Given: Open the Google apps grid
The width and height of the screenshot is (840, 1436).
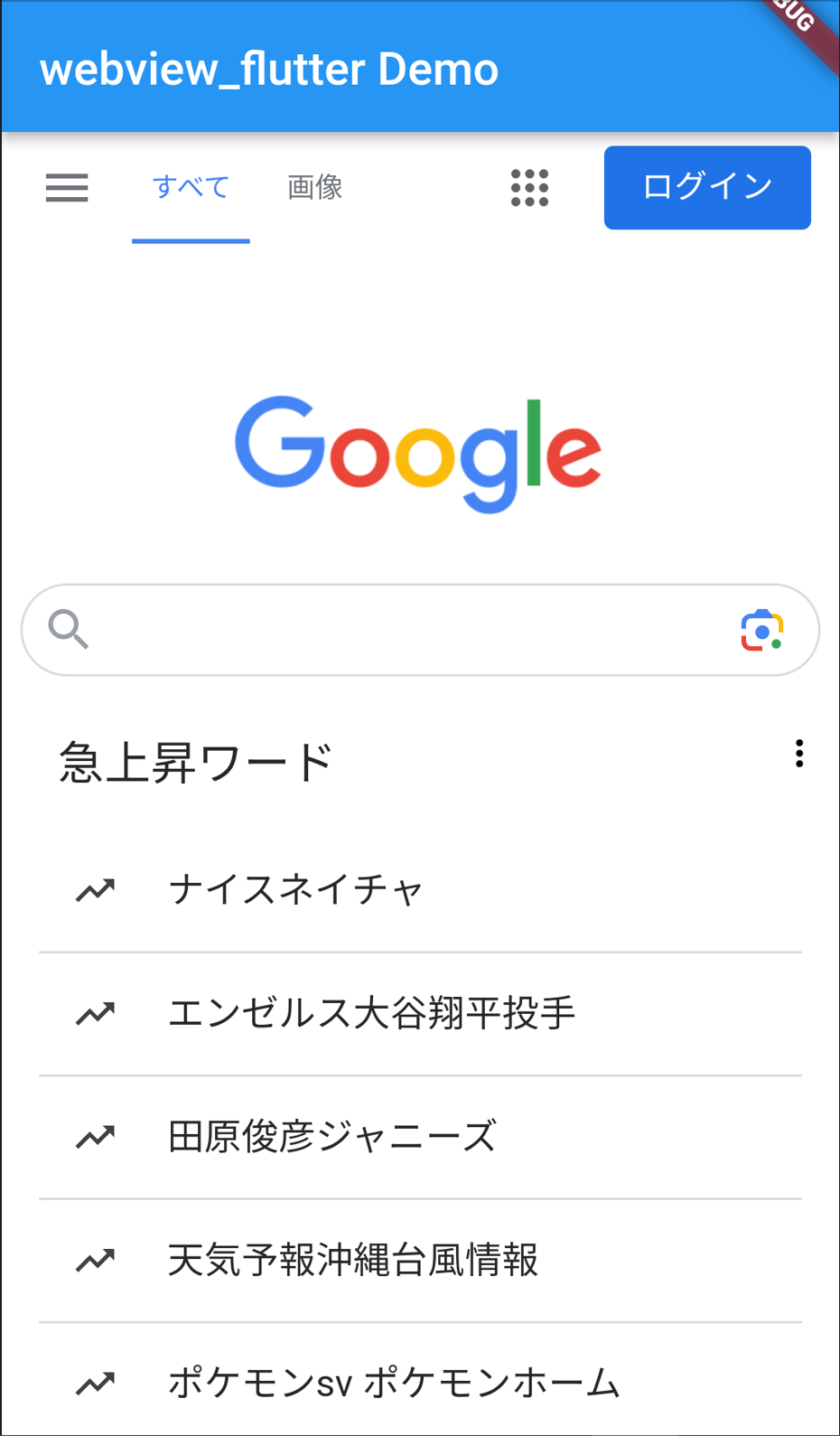Looking at the screenshot, I should pos(529,188).
